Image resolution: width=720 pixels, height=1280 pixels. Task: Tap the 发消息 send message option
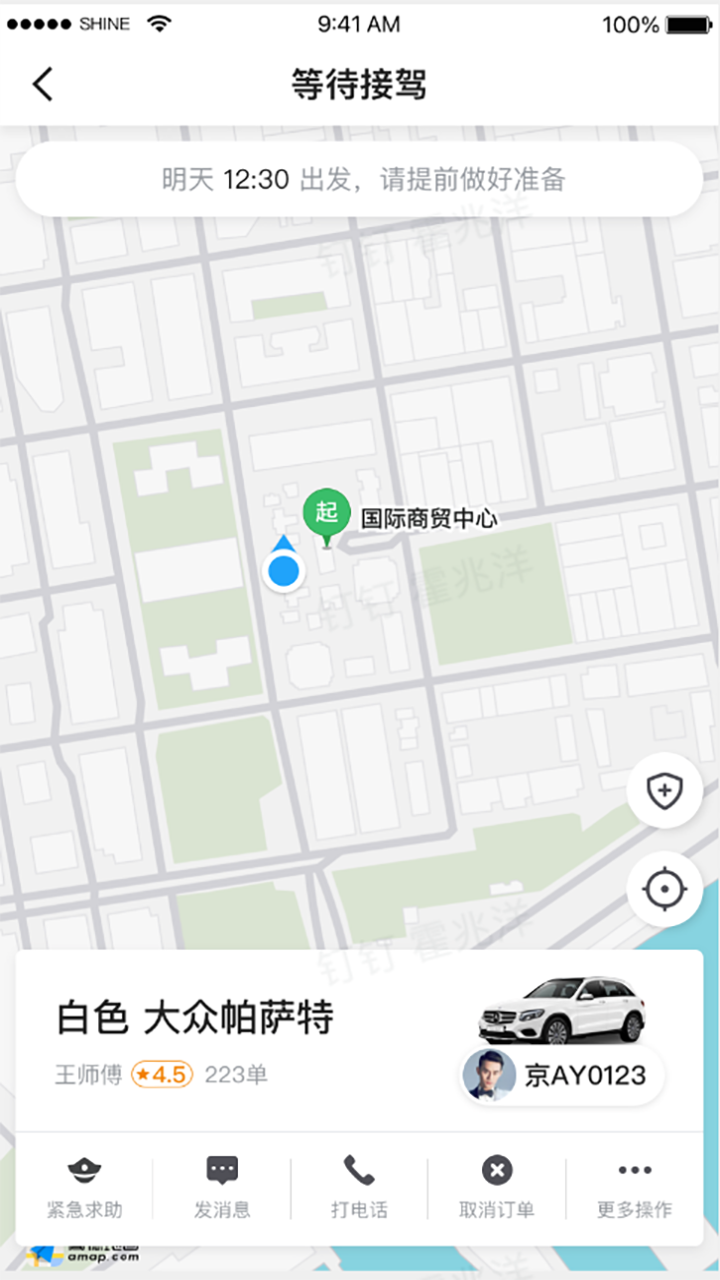click(221, 1207)
